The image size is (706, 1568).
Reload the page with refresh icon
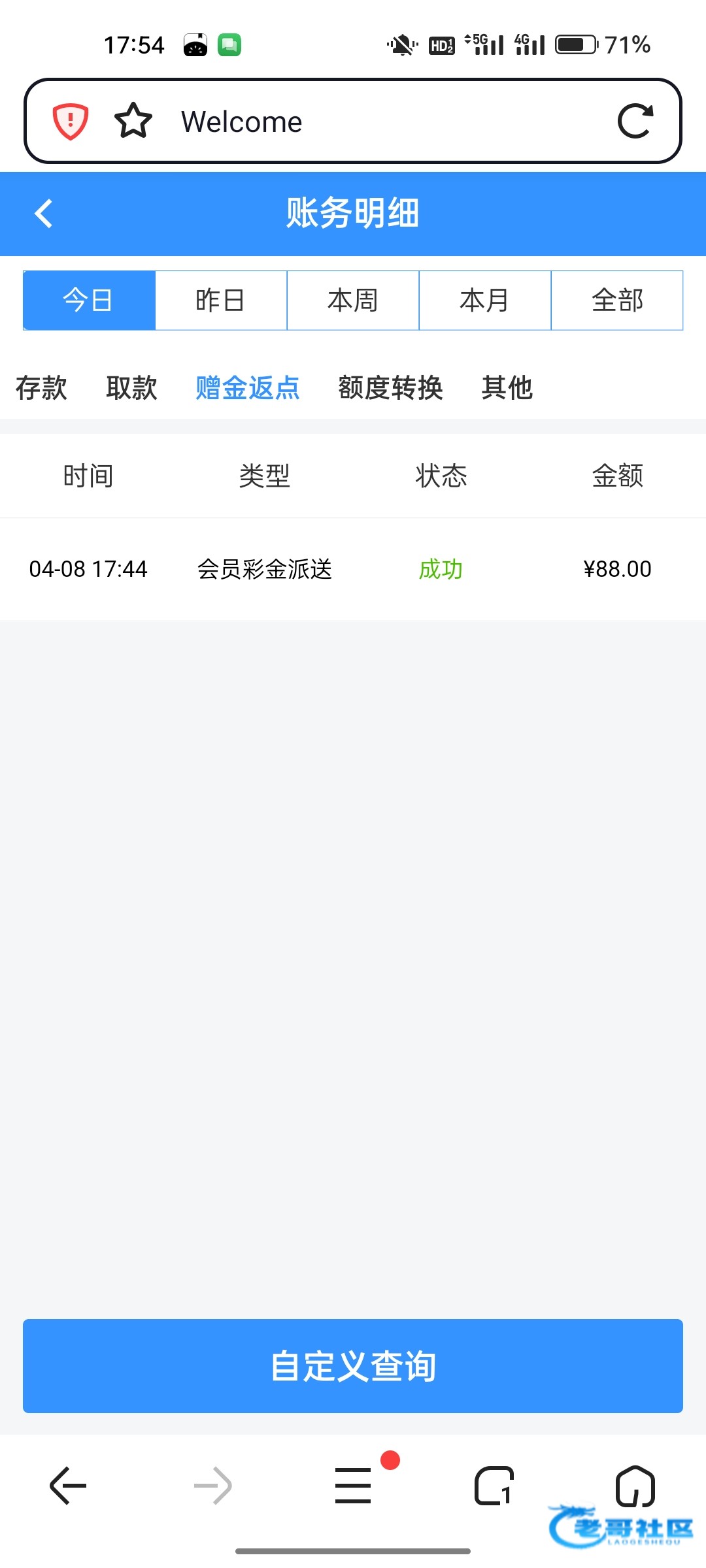[x=635, y=122]
